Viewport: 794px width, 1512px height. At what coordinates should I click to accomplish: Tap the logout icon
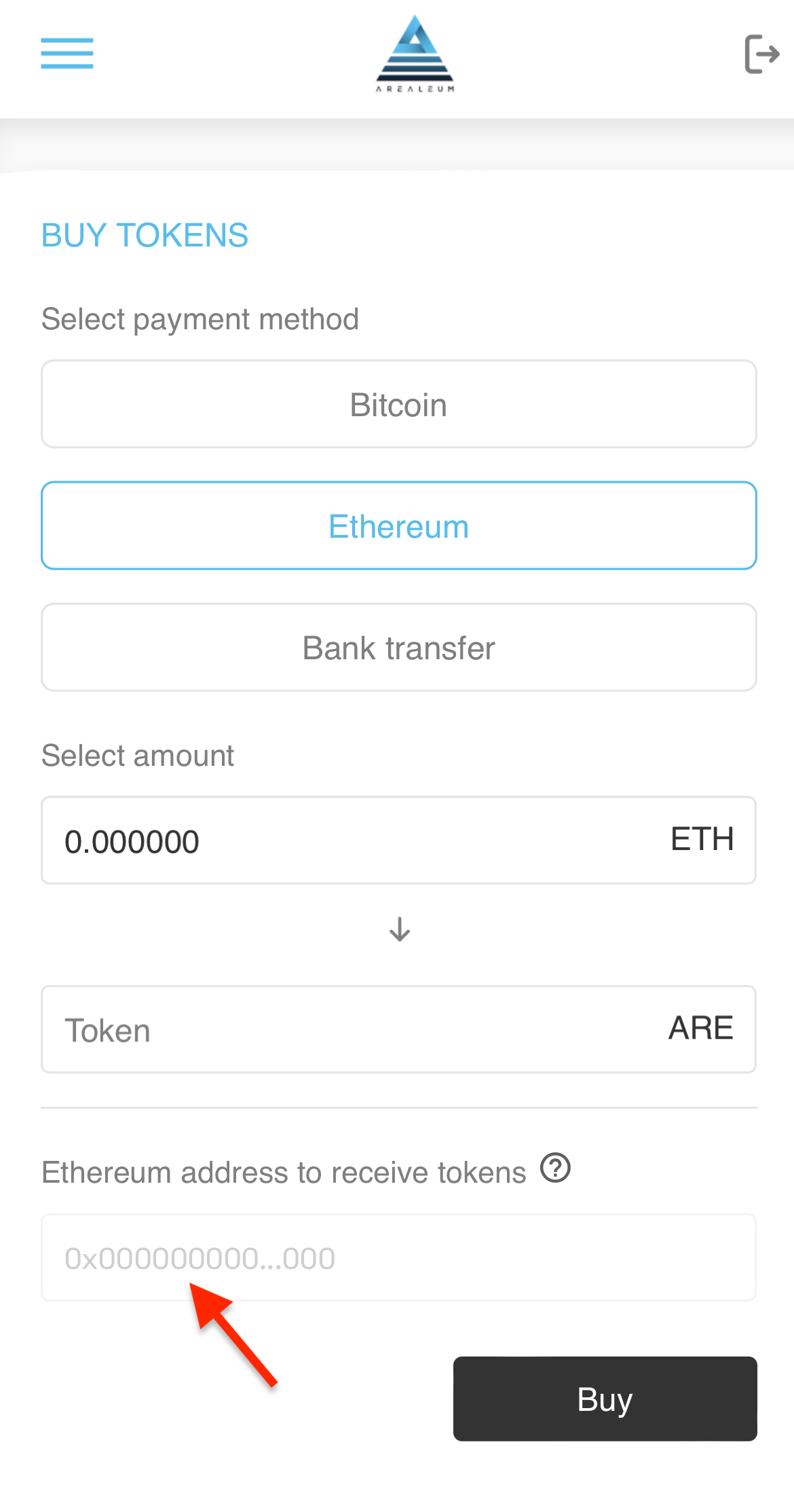coord(761,54)
